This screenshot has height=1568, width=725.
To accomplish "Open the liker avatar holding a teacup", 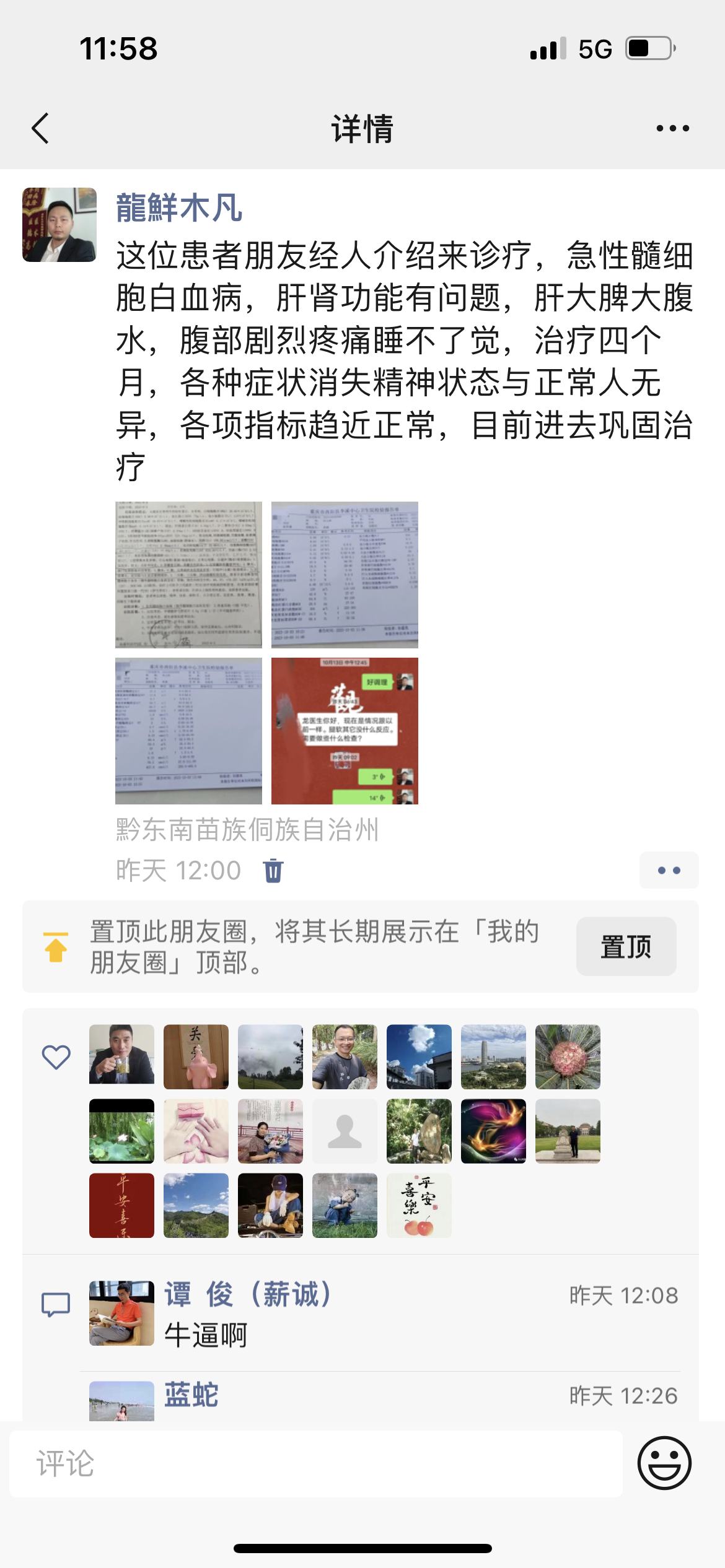I will 121,1056.
